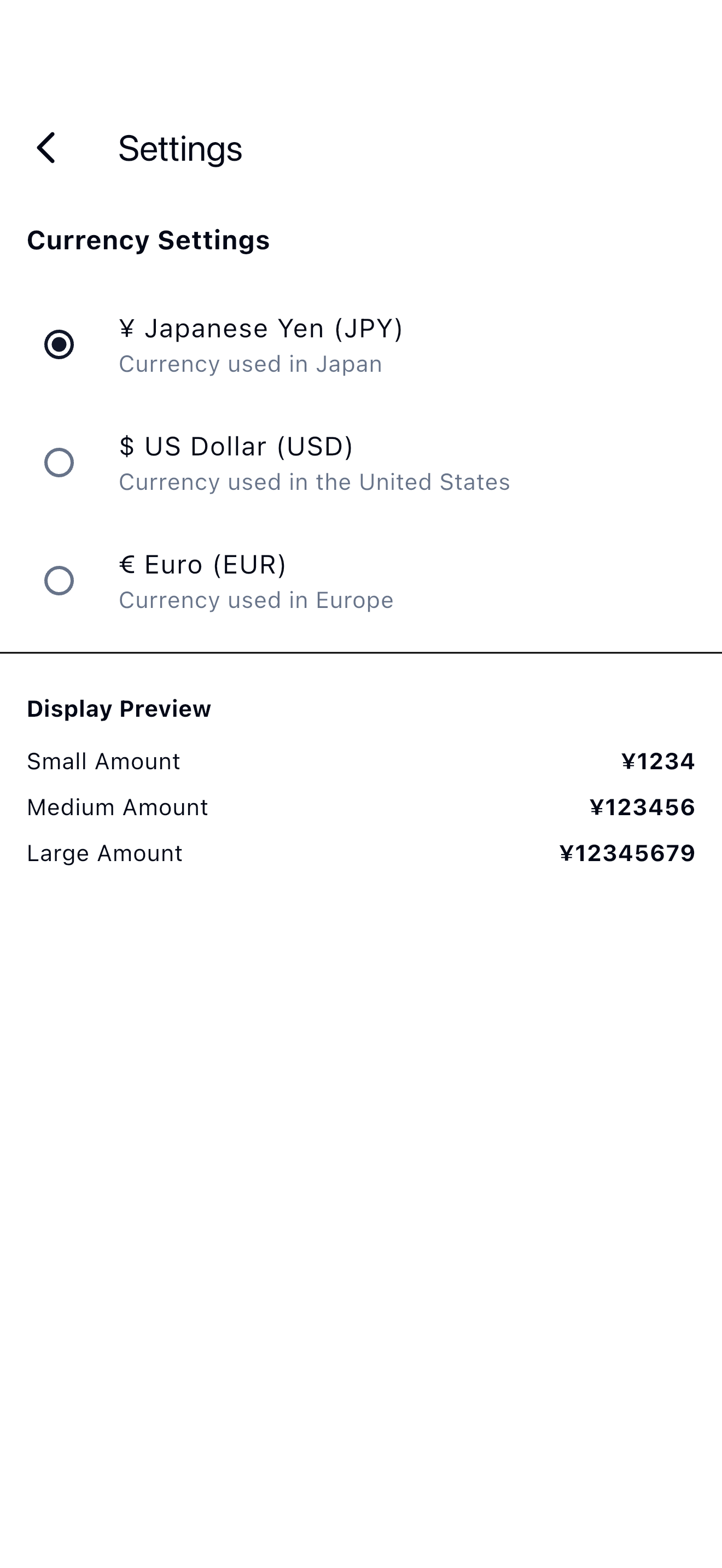Click the Large Amount value ¥12345679
722x1568 pixels.
(627, 853)
